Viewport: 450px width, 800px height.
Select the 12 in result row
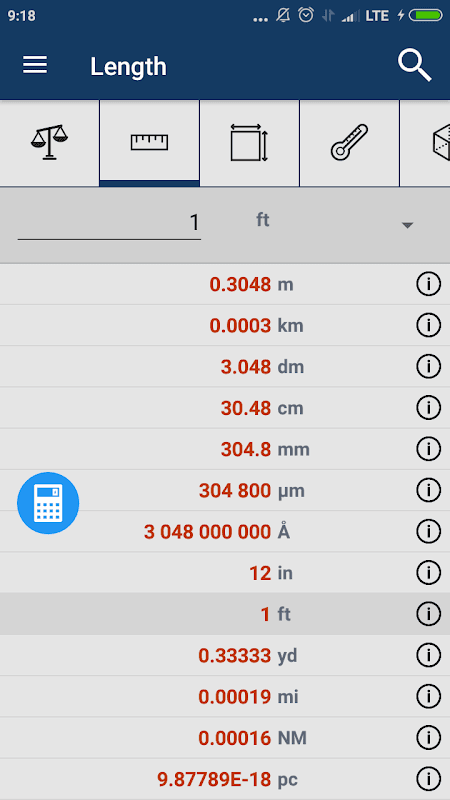tap(225, 573)
